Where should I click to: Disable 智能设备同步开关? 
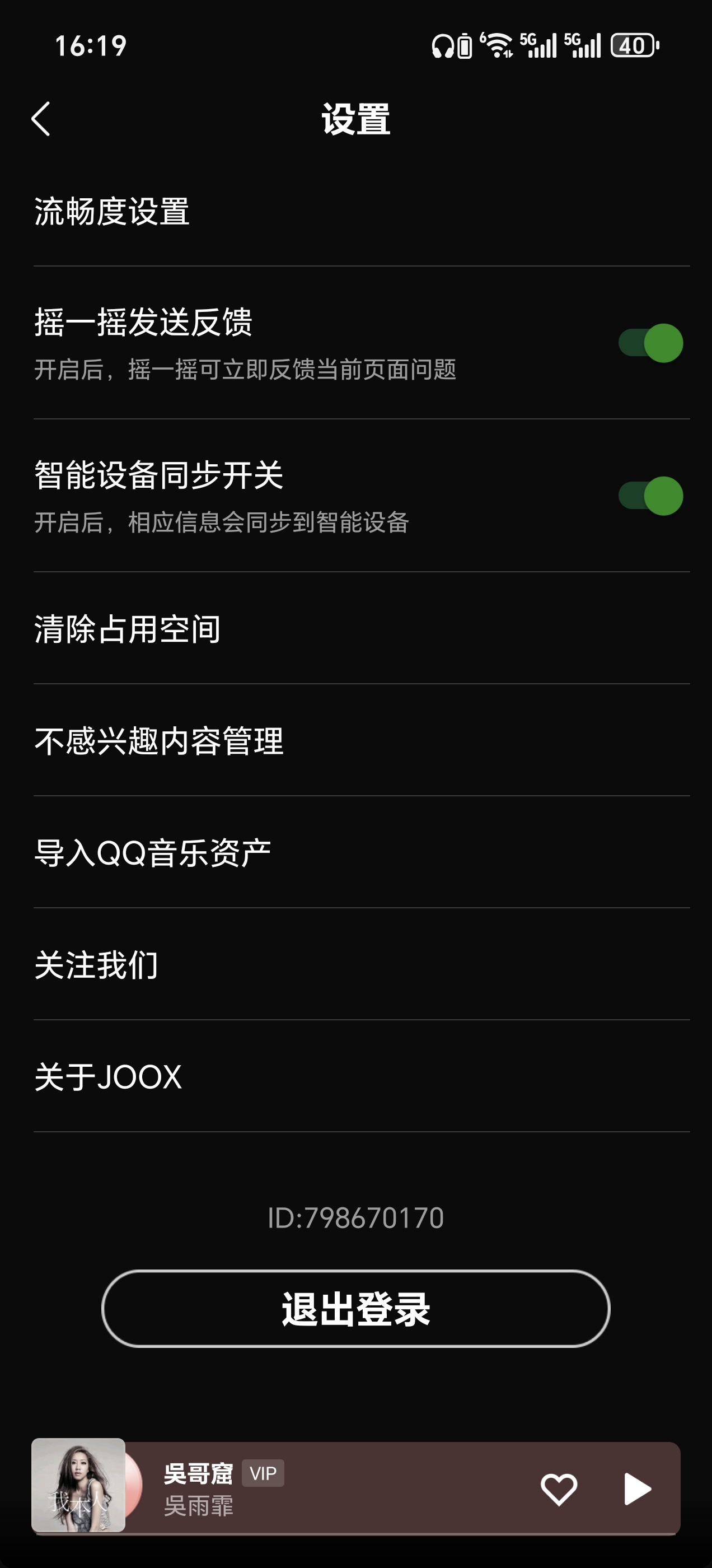(650, 496)
